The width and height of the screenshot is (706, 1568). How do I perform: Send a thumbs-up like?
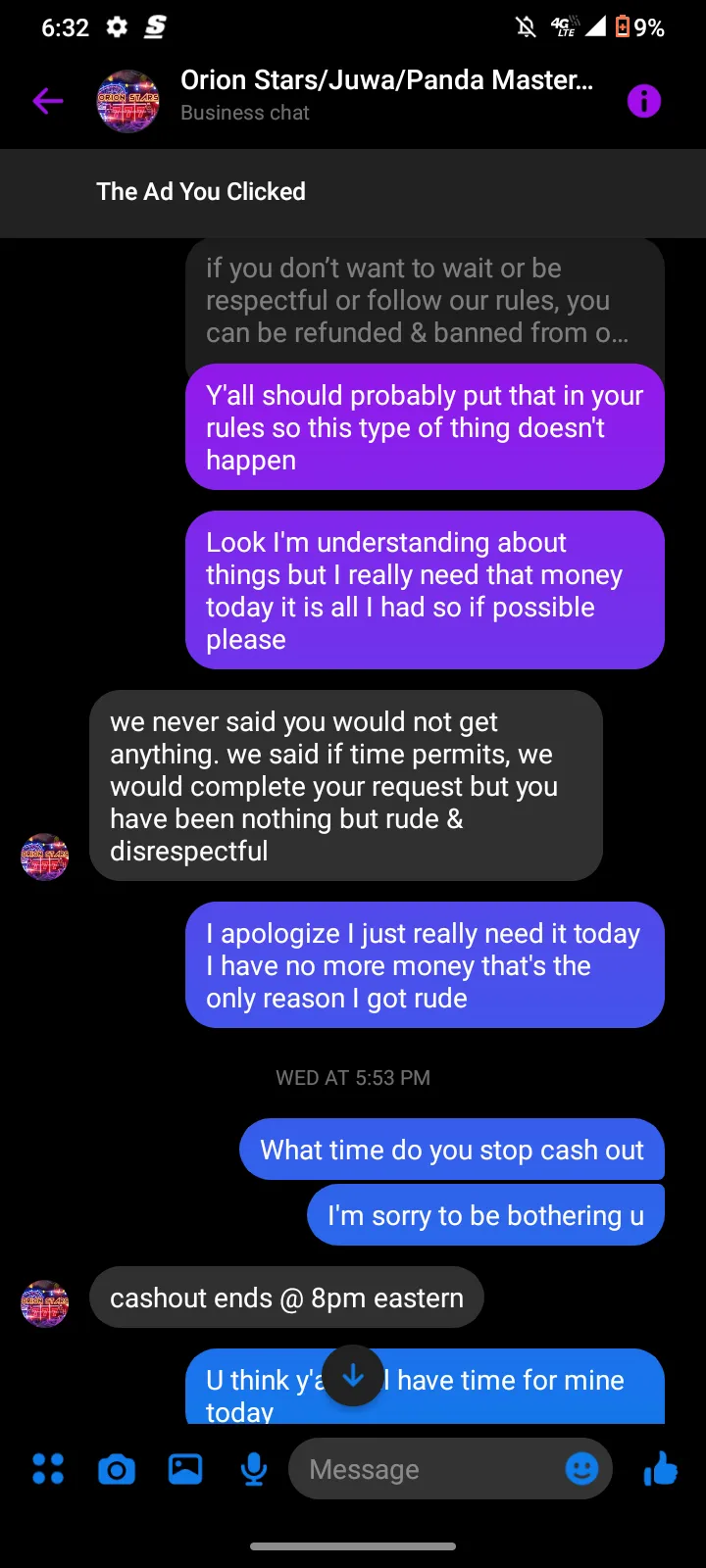coord(661,1468)
